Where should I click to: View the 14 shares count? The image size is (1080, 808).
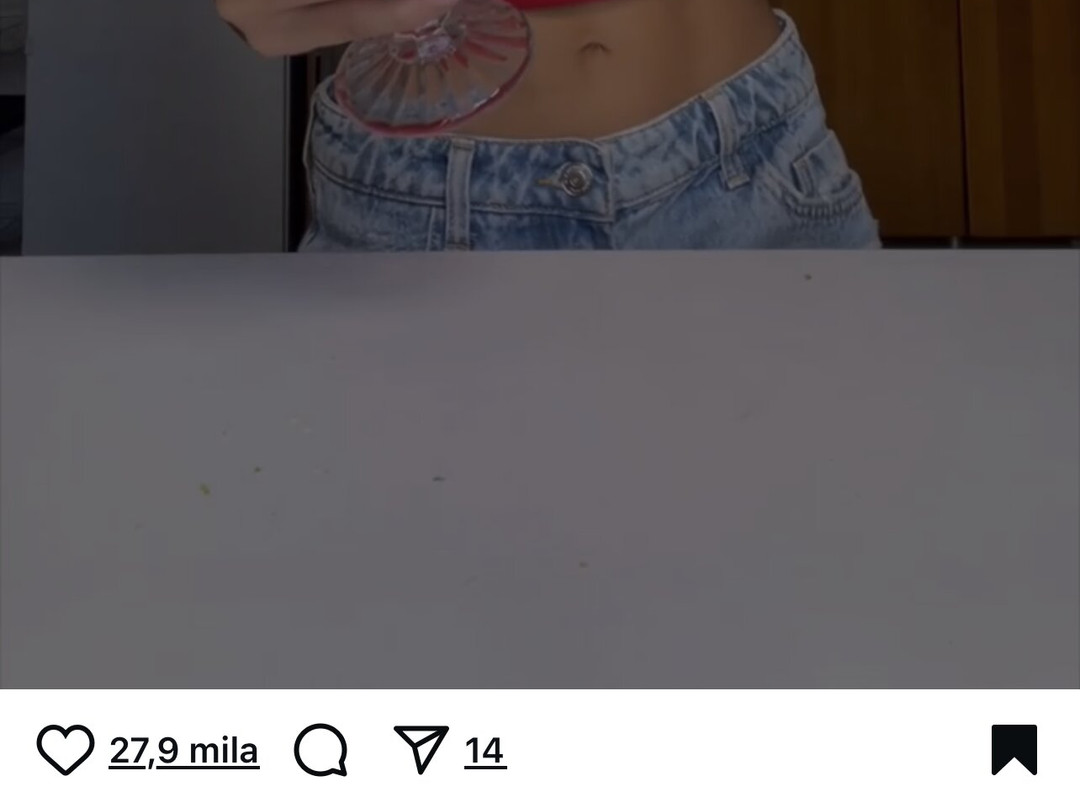tap(485, 751)
